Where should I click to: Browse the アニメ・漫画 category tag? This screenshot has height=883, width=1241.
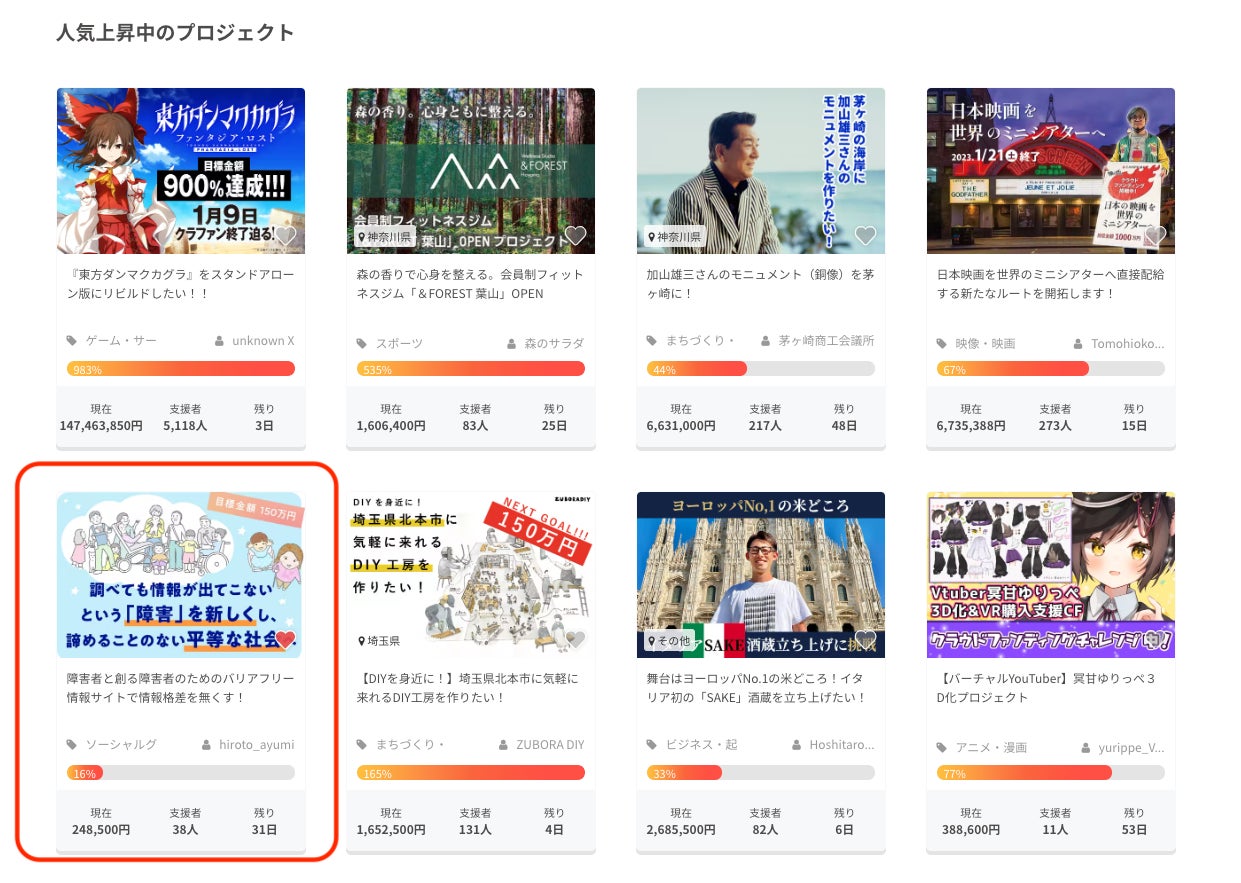990,747
